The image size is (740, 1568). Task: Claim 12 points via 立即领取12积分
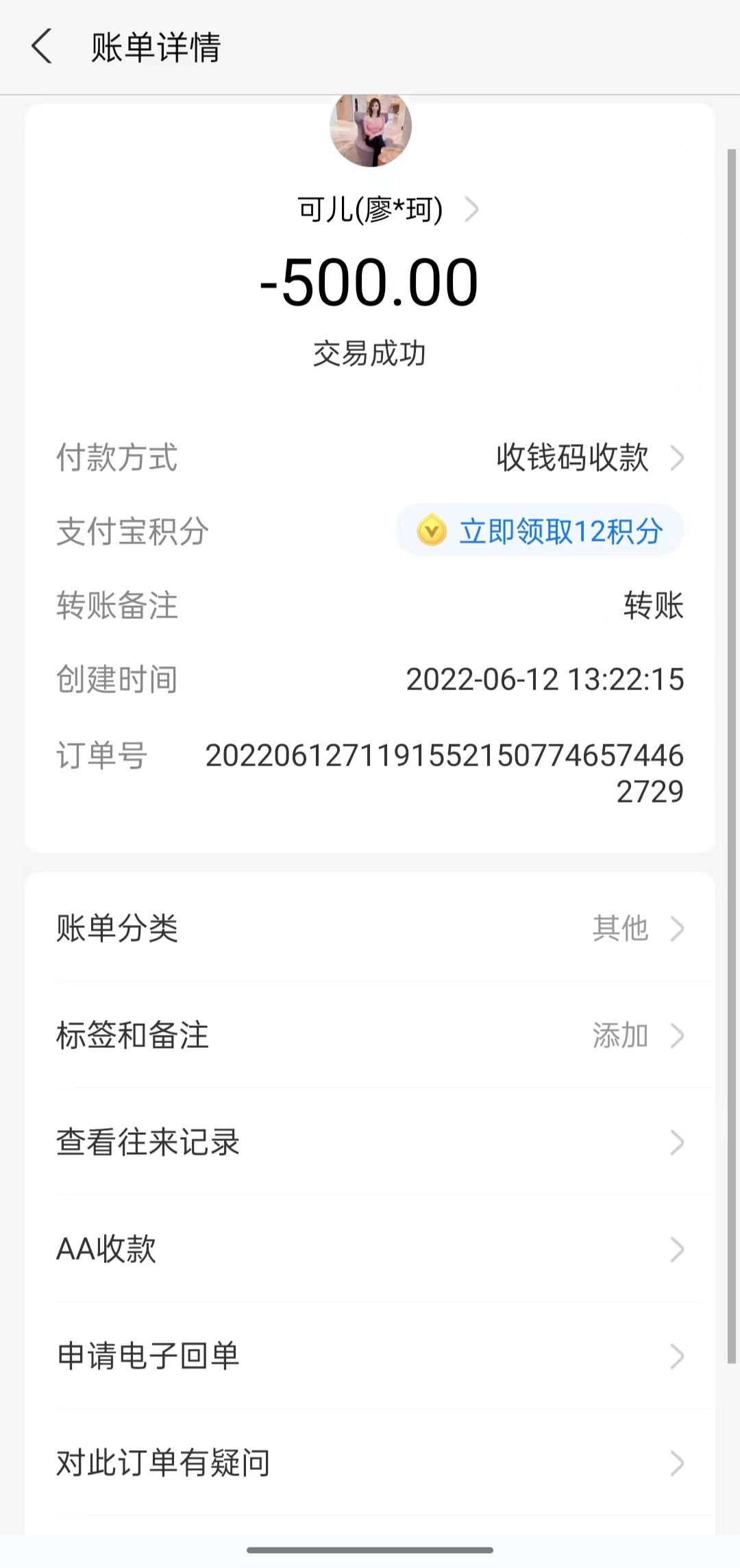pyautogui.click(x=540, y=531)
